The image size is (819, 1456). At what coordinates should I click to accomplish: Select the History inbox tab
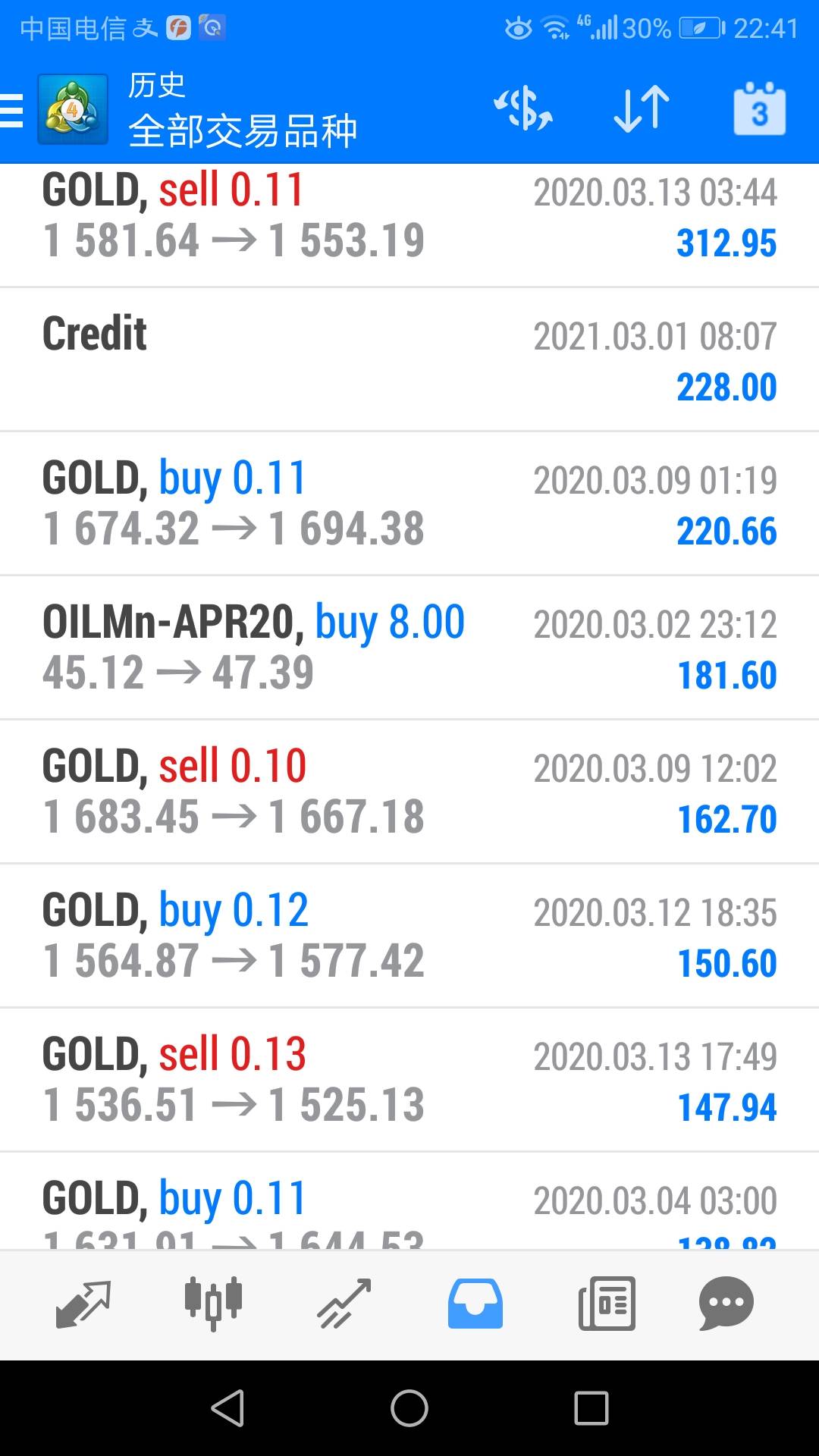tap(475, 1304)
